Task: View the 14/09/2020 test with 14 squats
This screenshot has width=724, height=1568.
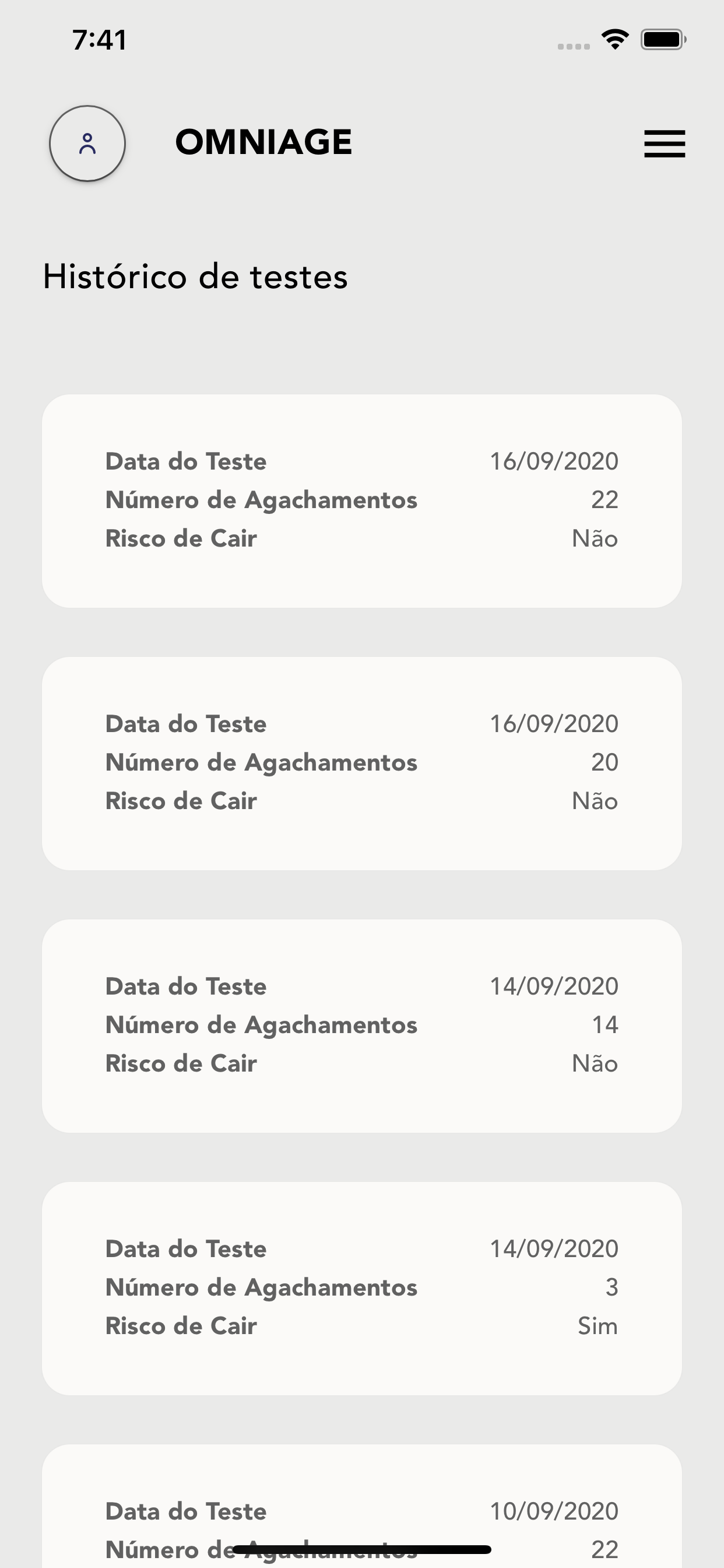Action: 362,1025
